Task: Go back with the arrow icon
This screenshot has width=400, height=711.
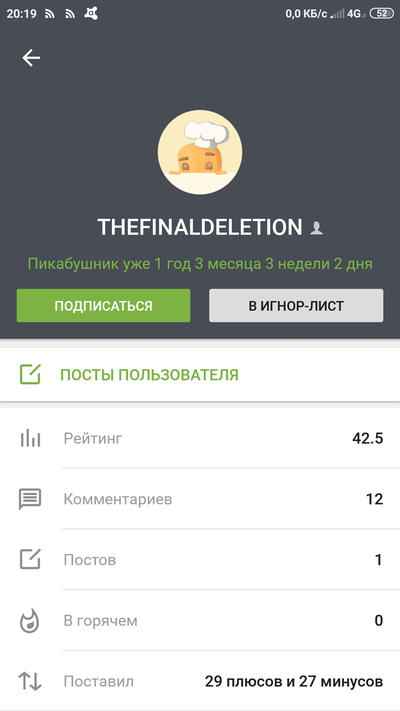Action: [x=31, y=58]
